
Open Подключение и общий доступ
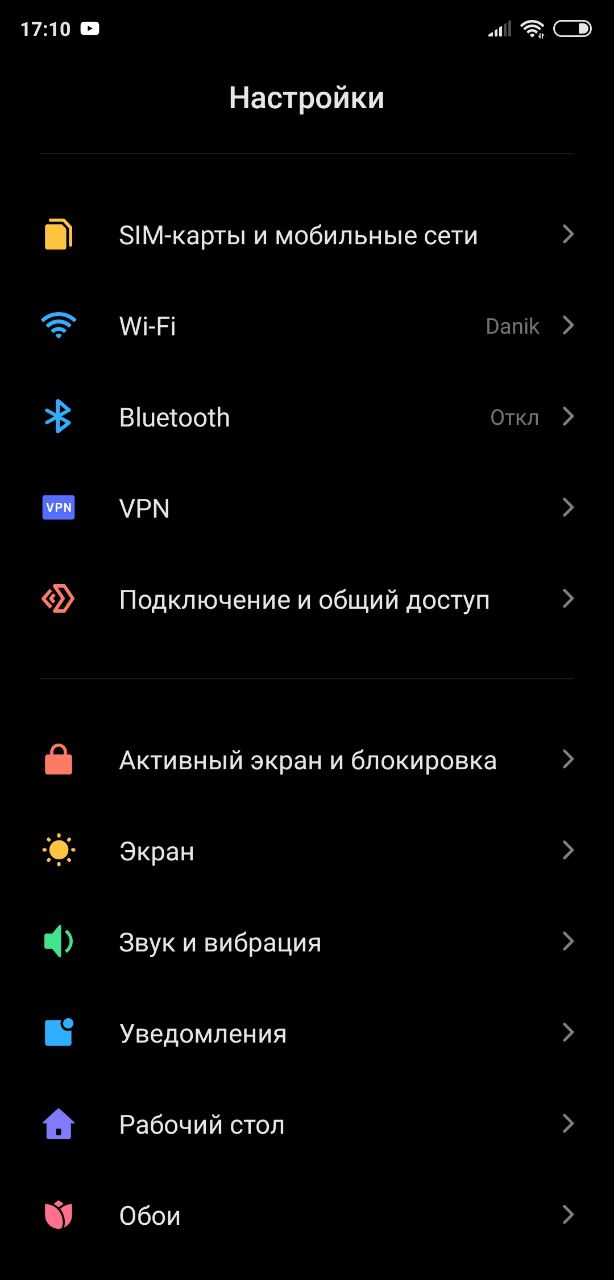click(307, 600)
